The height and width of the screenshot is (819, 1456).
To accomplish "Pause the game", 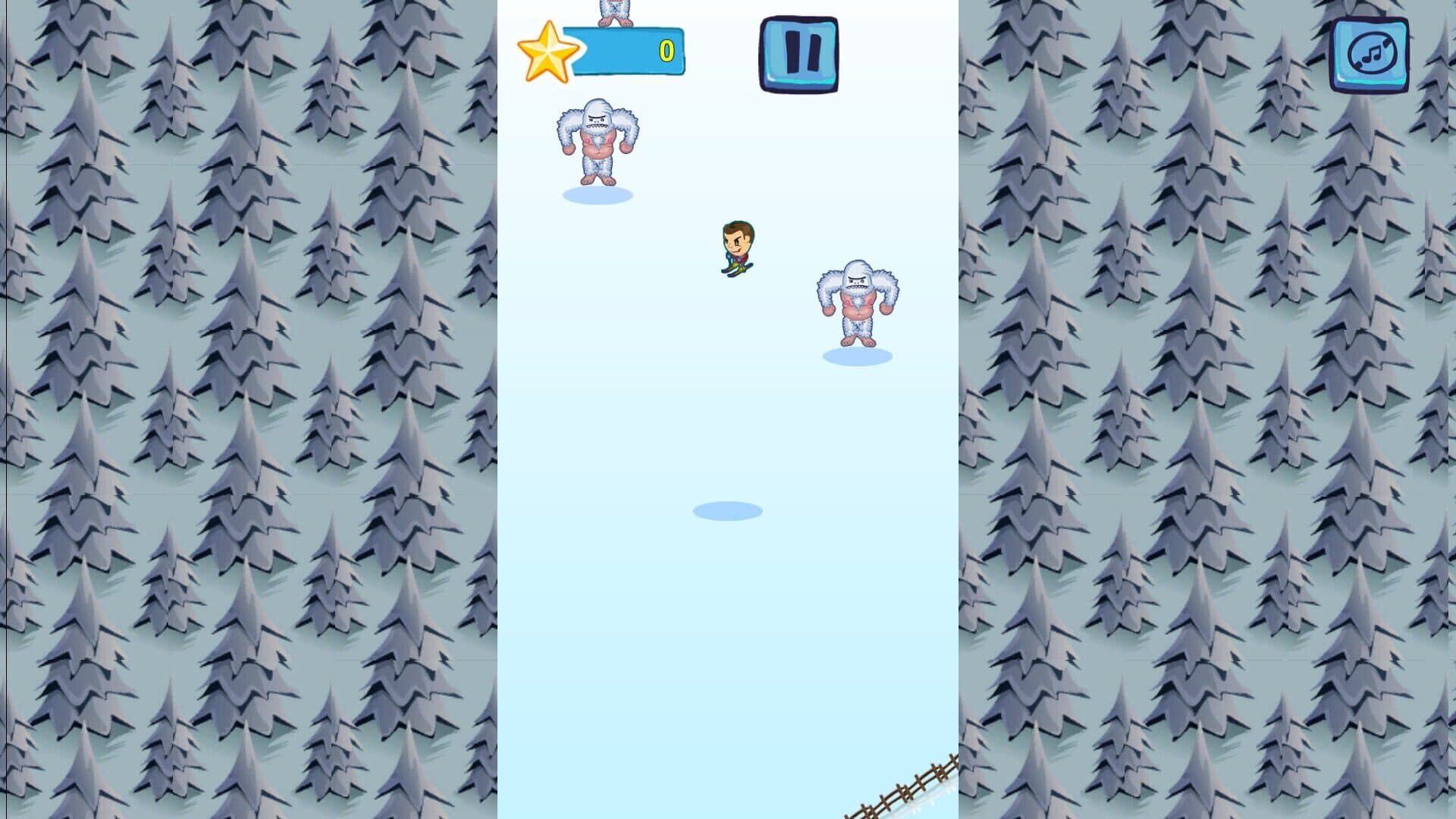I will tap(799, 55).
